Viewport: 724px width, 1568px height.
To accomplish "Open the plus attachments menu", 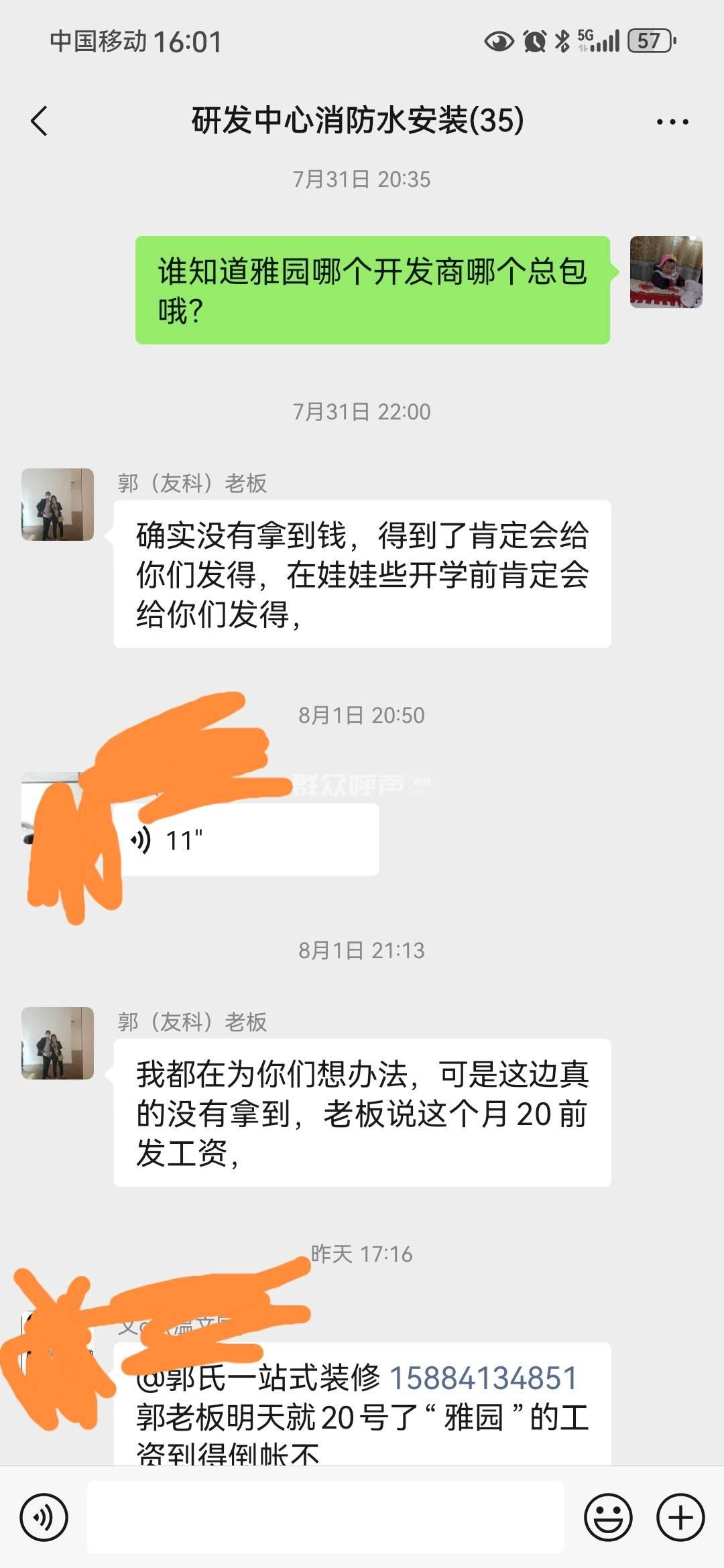I will (680, 1517).
